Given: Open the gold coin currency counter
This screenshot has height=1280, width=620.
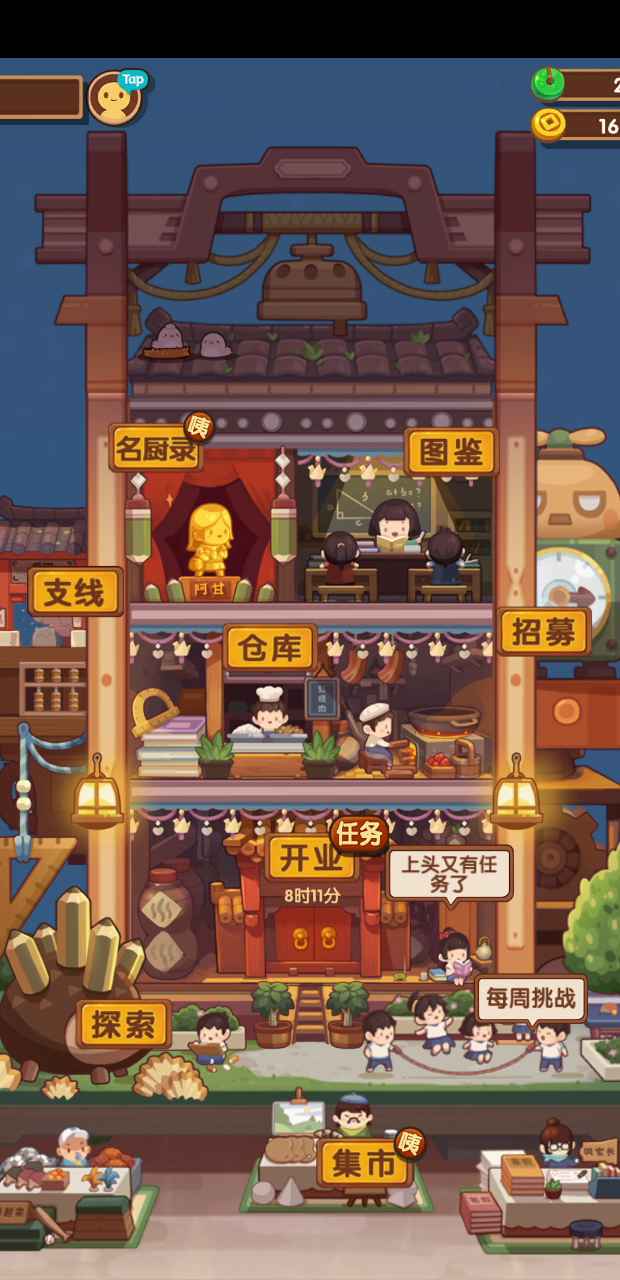Looking at the screenshot, I should click(580, 125).
